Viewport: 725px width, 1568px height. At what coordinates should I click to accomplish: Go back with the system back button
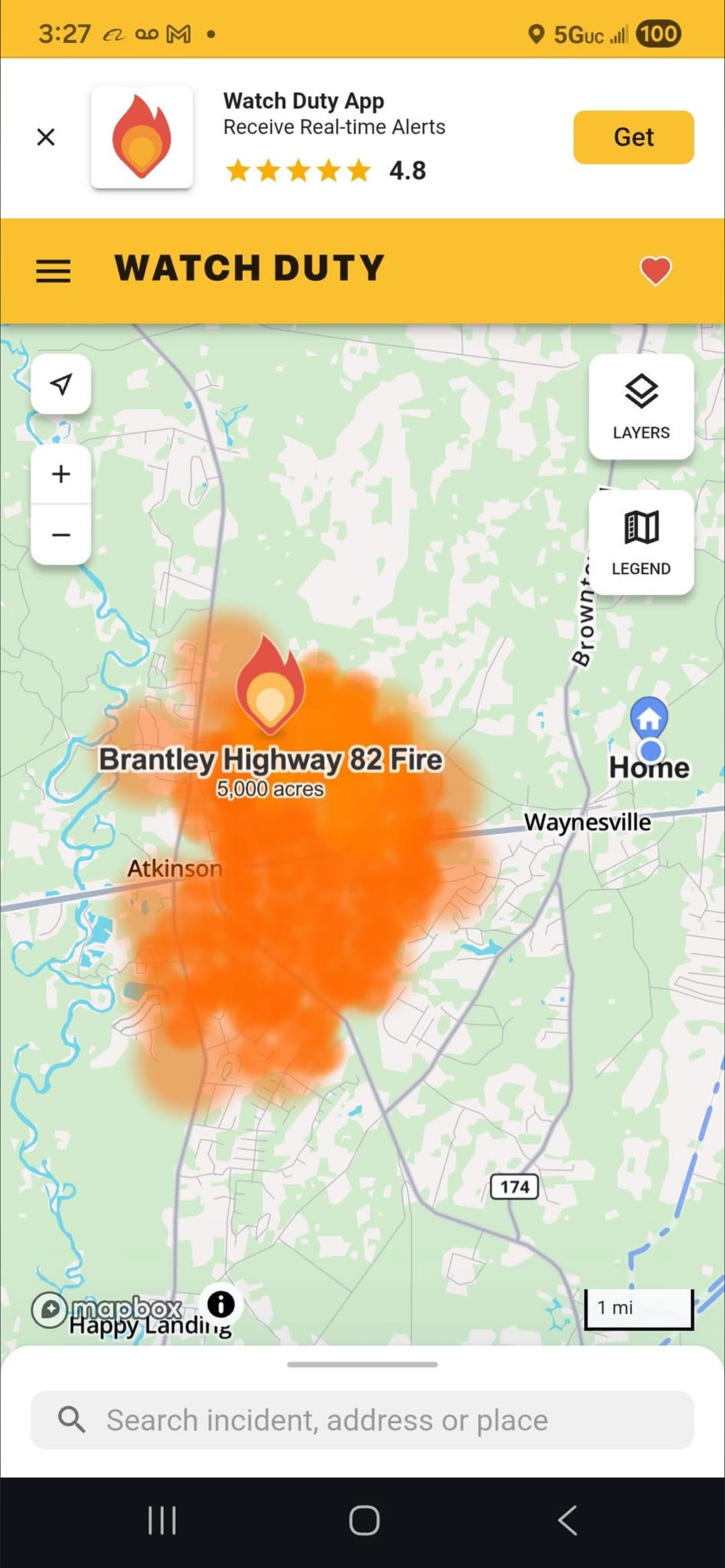coord(567,1520)
